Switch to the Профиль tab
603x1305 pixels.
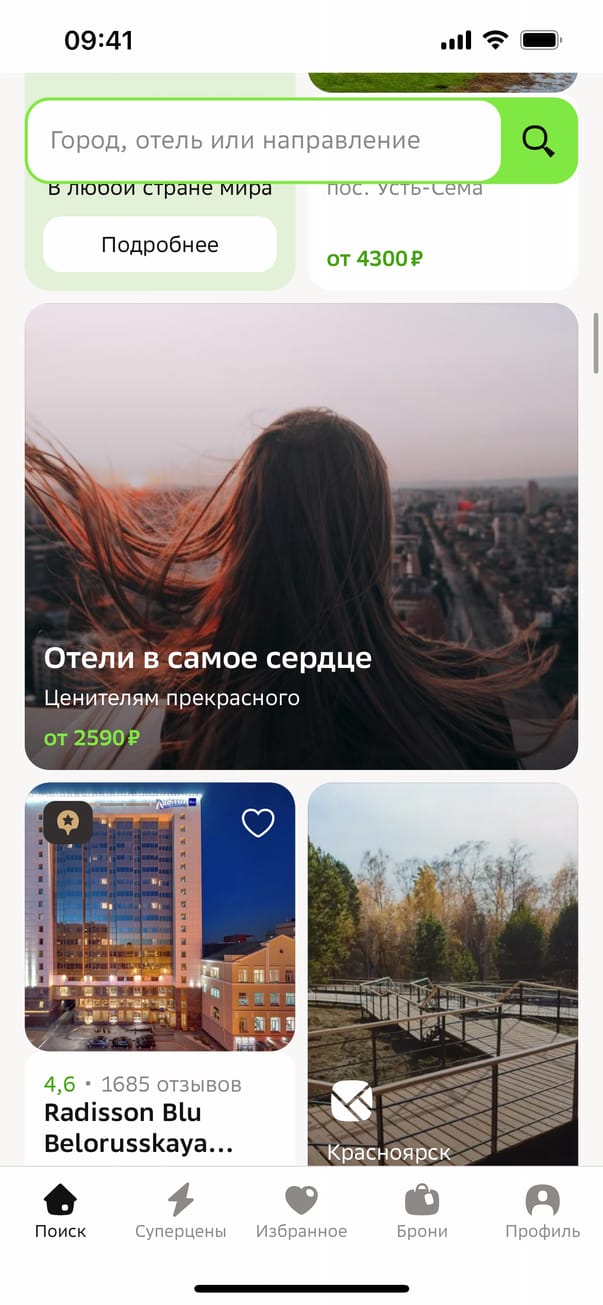click(542, 1211)
